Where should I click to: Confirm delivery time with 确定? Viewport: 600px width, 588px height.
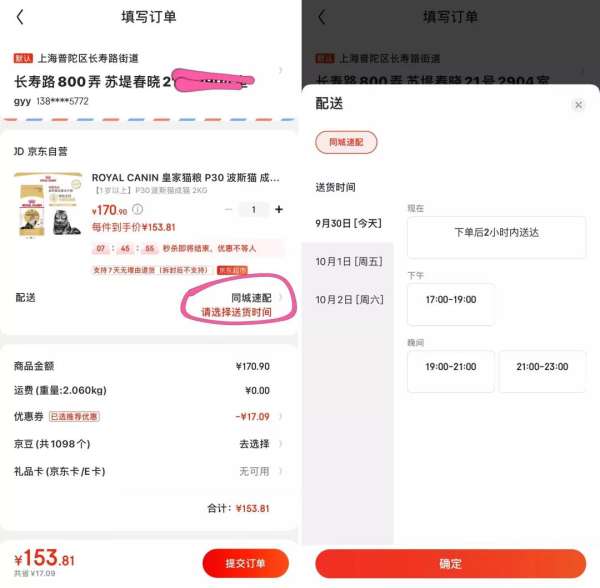click(x=450, y=564)
